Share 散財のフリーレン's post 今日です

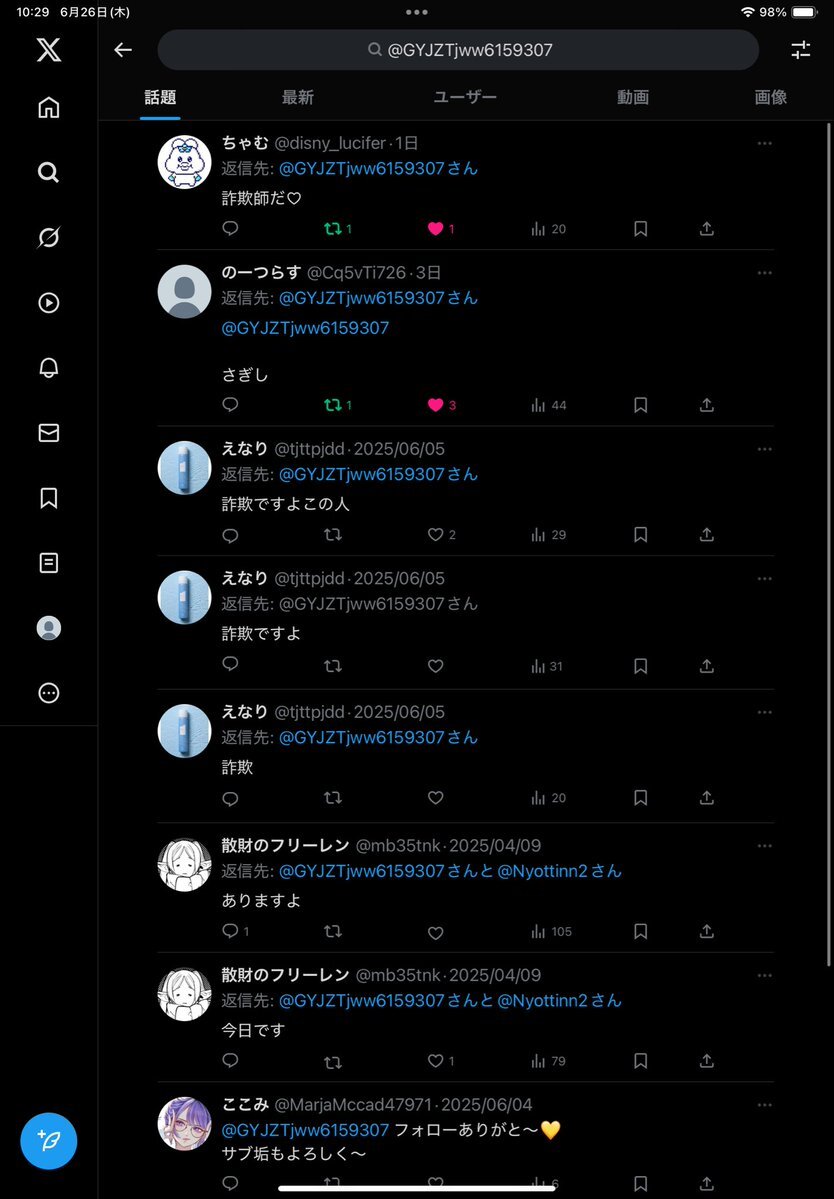(x=707, y=1061)
